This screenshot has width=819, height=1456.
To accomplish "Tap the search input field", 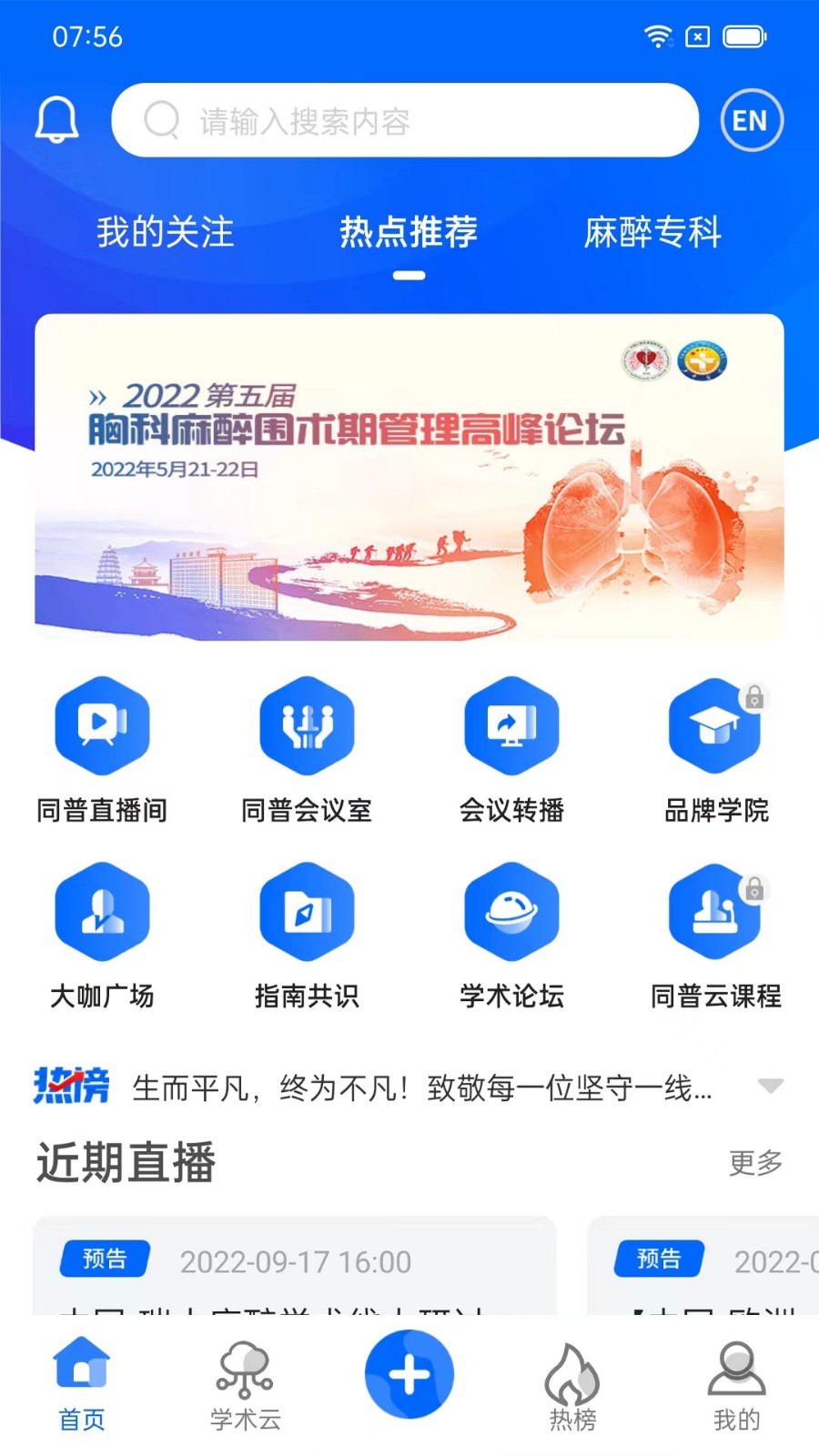I will pos(405,119).
